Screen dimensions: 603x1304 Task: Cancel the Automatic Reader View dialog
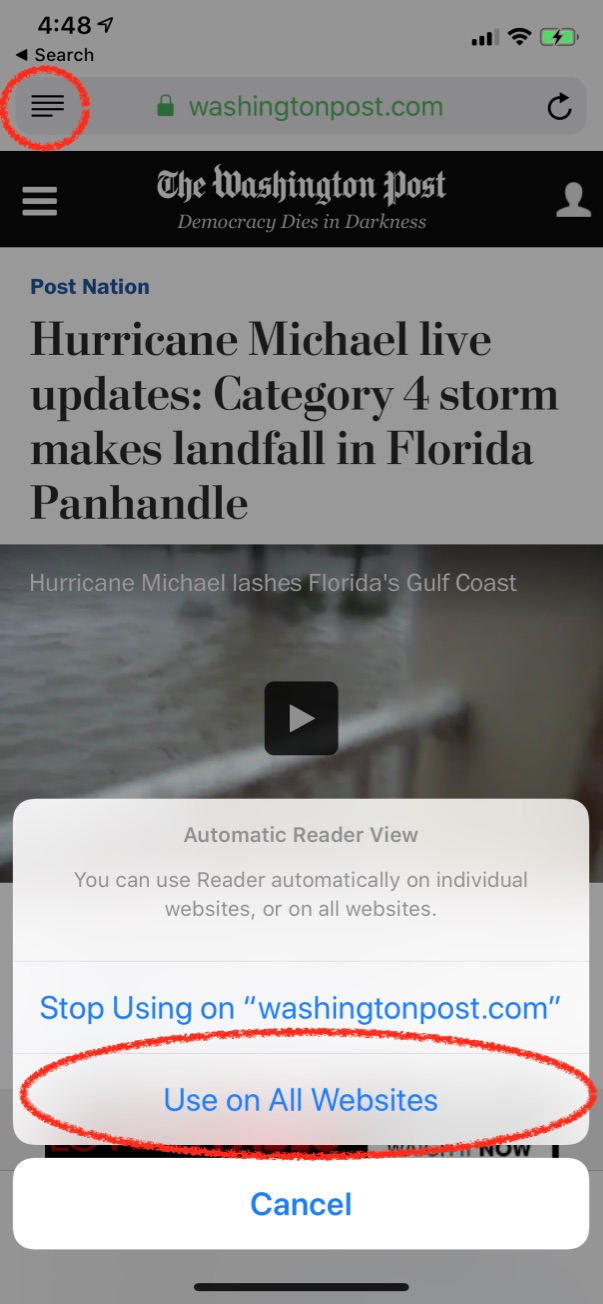[x=300, y=1204]
